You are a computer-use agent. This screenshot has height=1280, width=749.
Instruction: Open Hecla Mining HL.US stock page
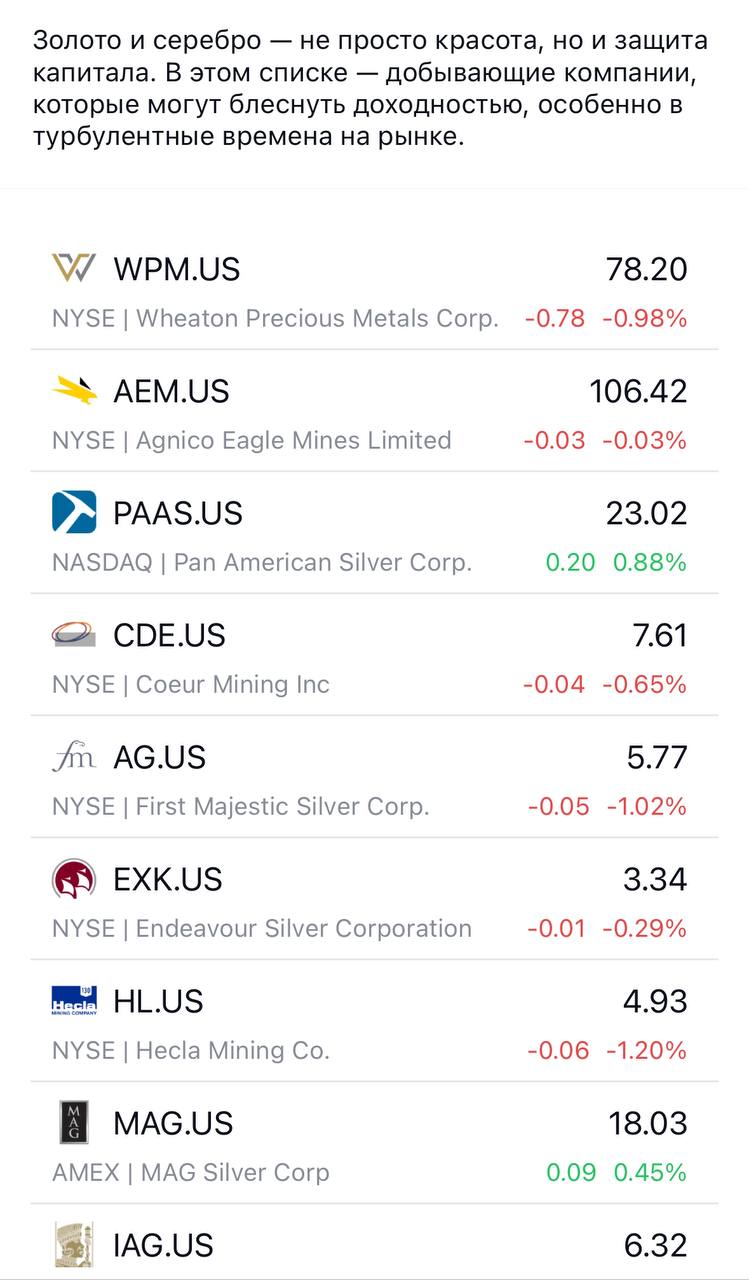click(x=374, y=1021)
